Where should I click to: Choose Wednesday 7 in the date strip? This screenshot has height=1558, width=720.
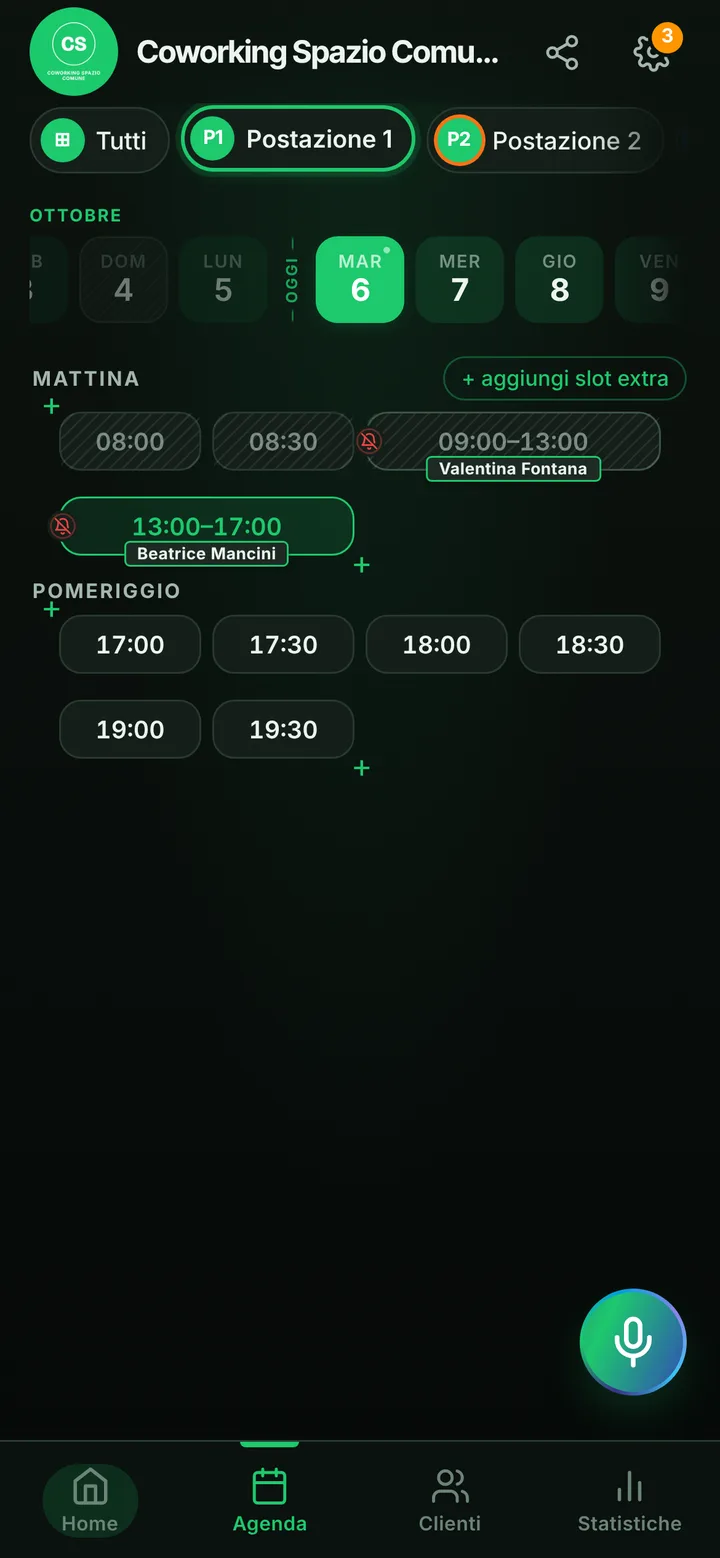pyautogui.click(x=459, y=279)
